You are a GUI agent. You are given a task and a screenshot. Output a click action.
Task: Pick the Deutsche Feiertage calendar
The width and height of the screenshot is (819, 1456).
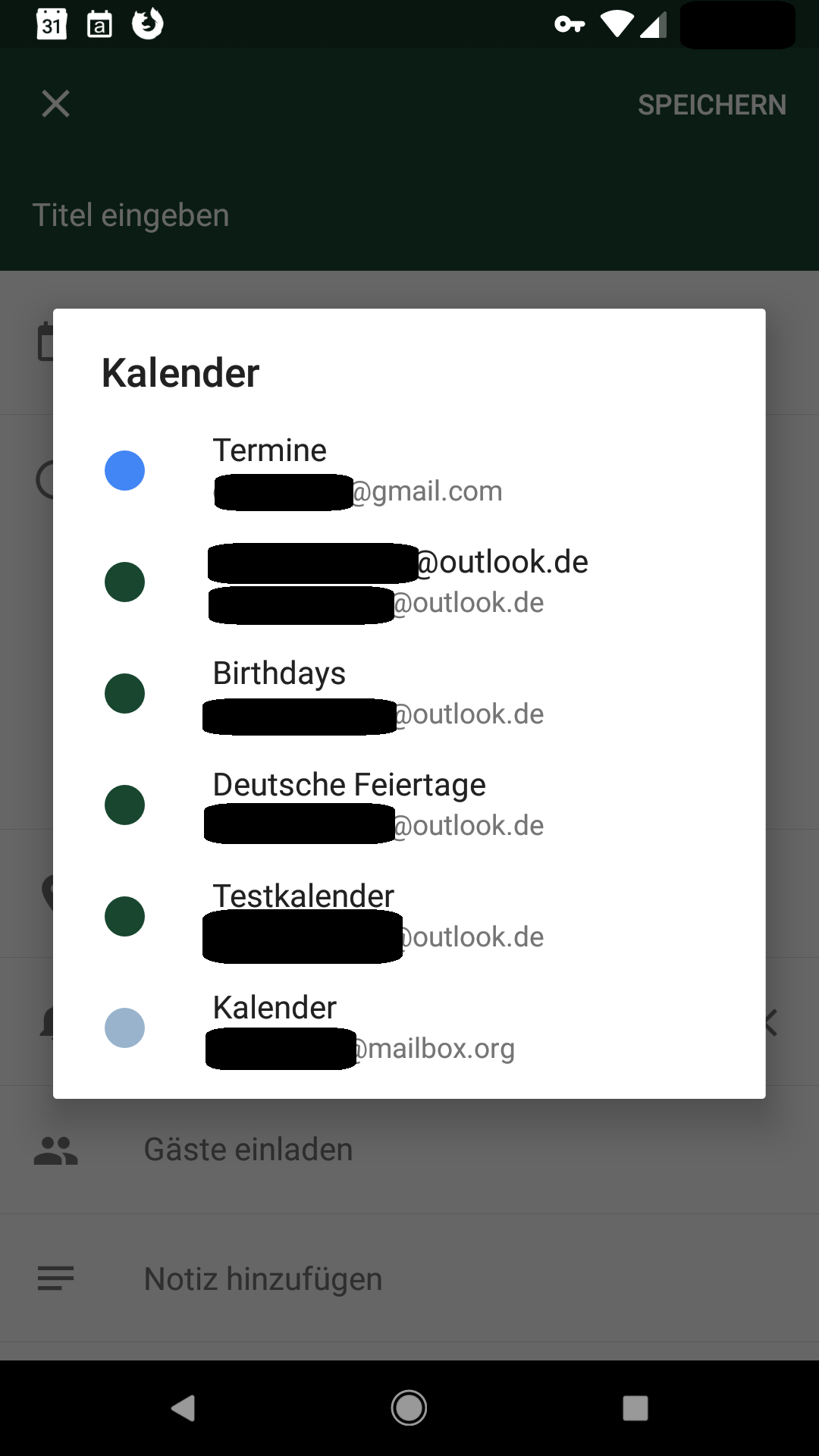click(409, 805)
